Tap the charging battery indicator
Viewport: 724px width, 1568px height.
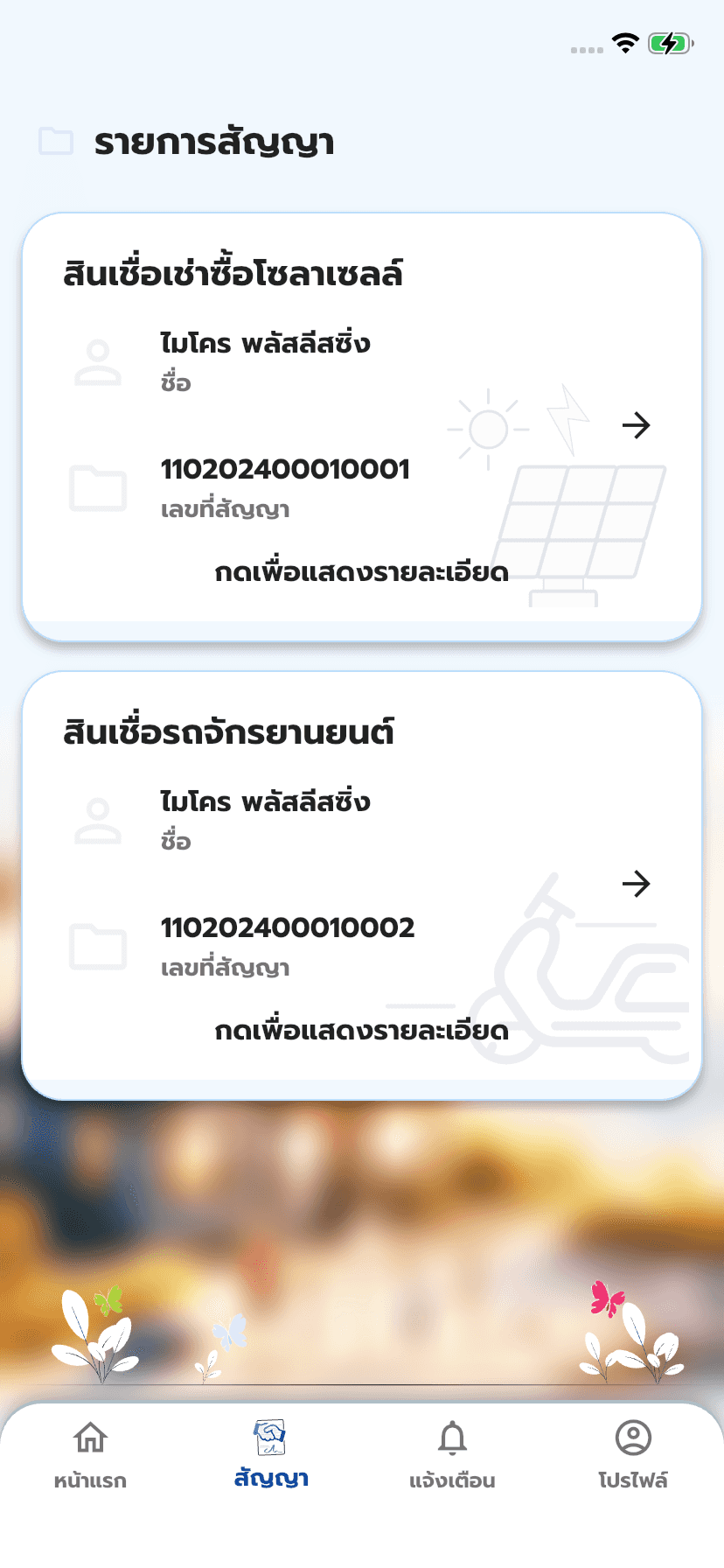[x=672, y=41]
